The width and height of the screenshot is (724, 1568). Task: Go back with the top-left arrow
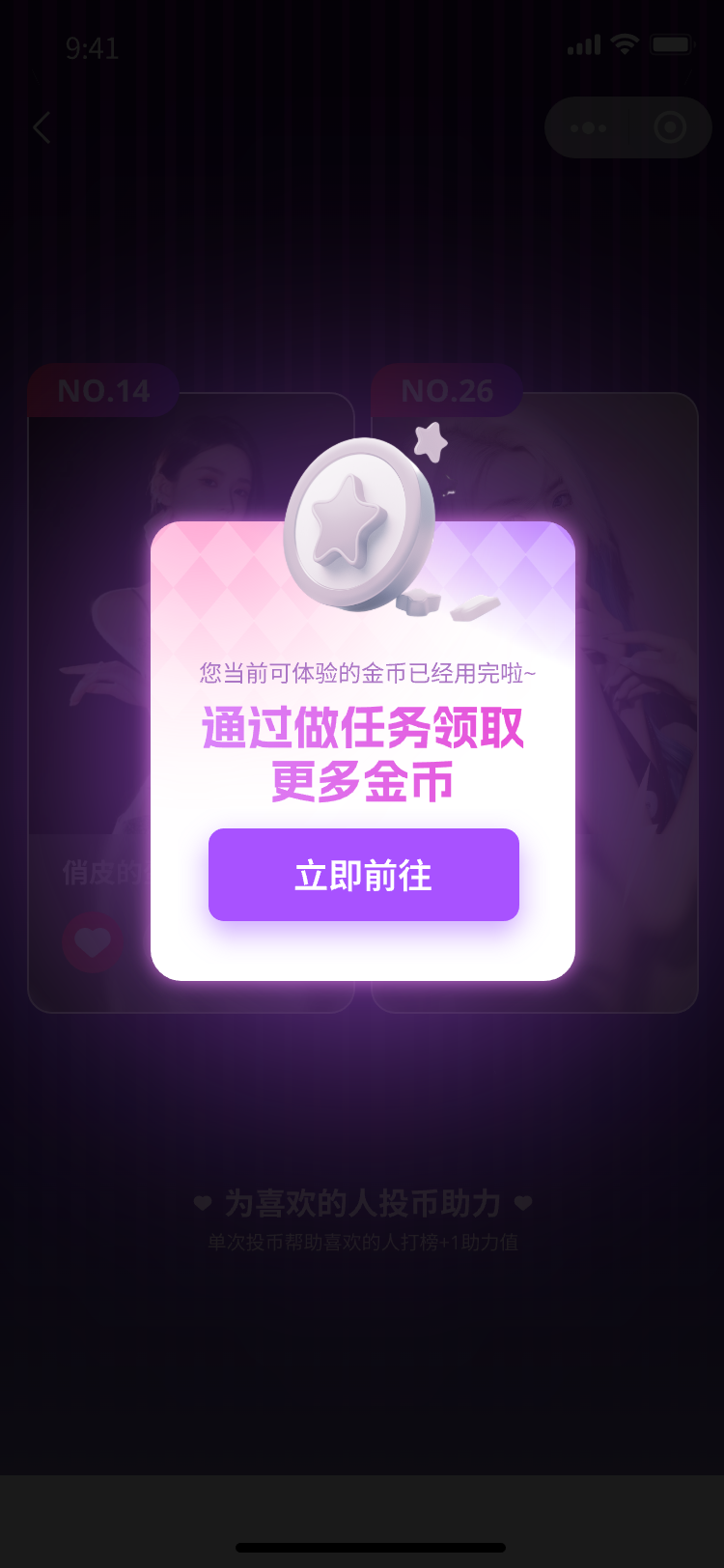click(42, 127)
